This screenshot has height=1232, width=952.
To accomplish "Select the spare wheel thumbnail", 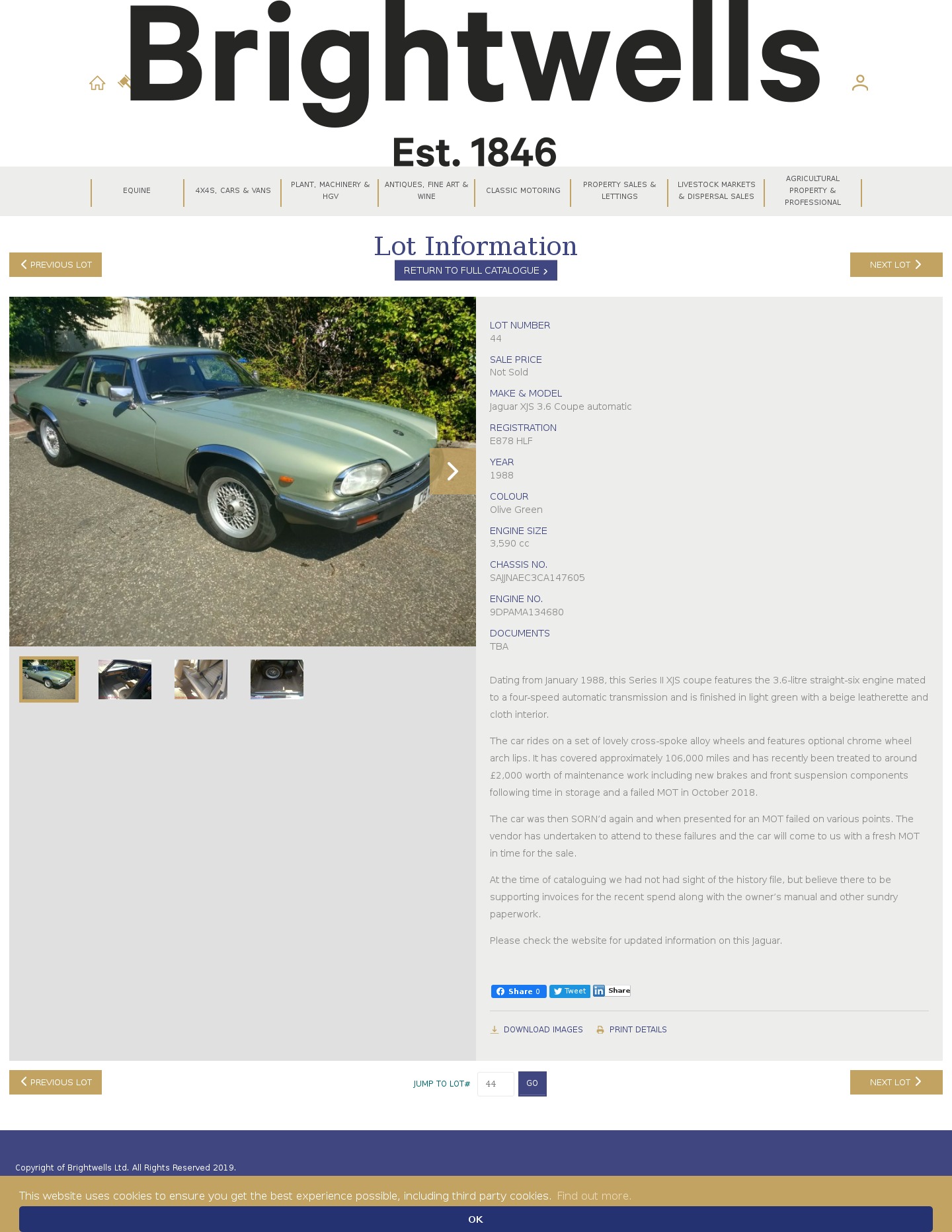I will click(x=277, y=679).
